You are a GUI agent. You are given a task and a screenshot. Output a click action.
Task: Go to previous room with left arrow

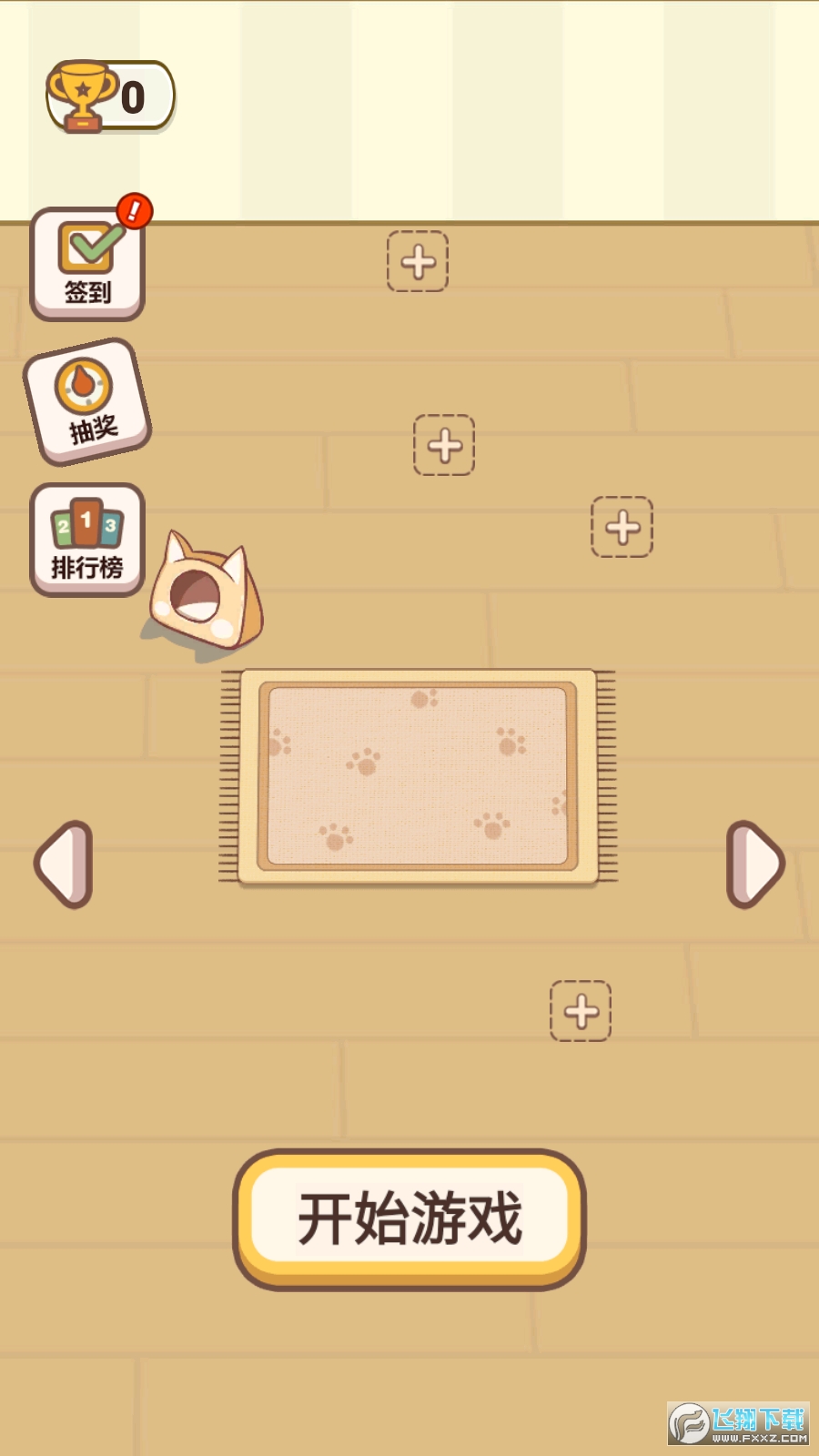point(64,864)
